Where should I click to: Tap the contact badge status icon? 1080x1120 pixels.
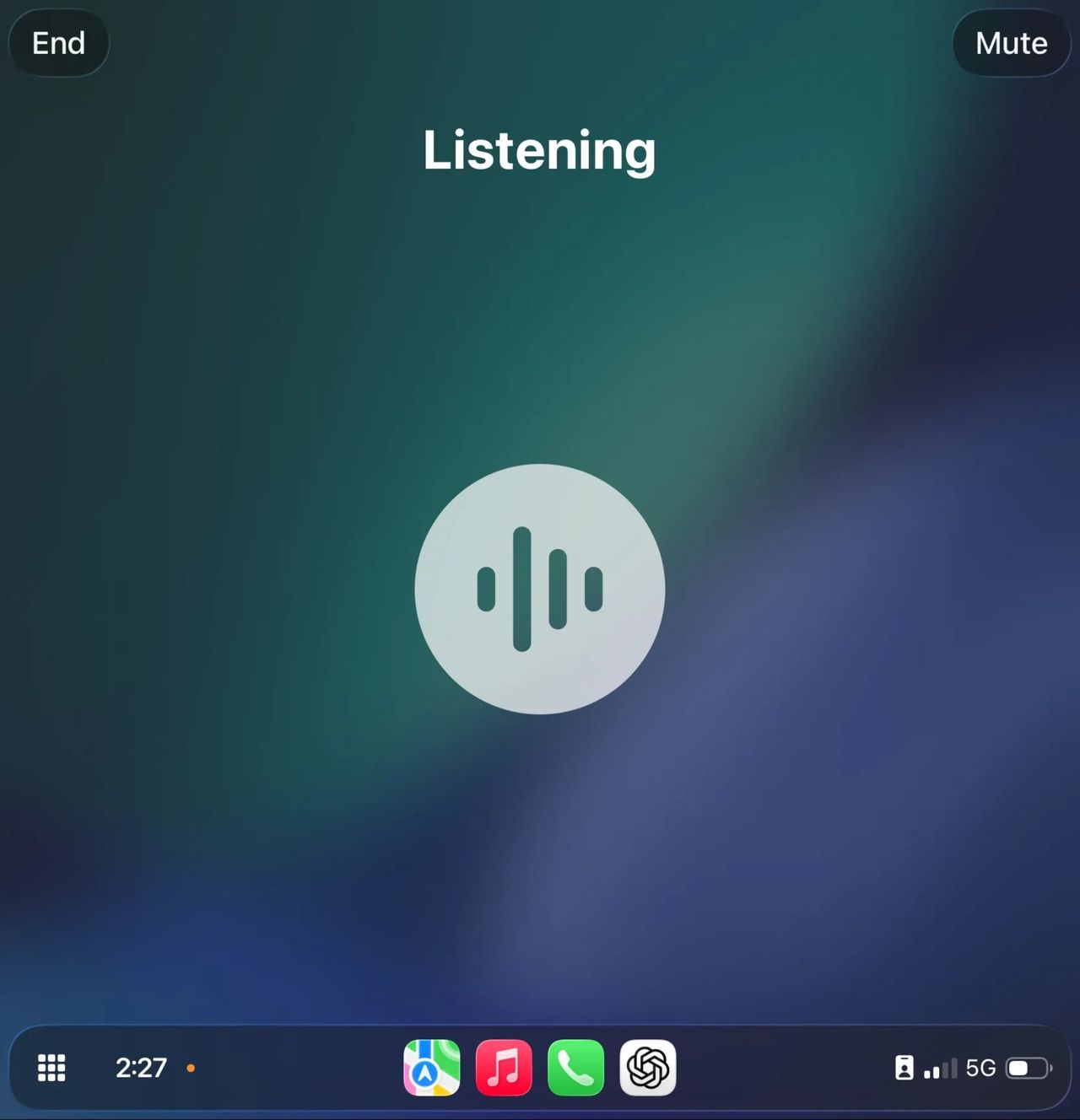(x=904, y=1068)
